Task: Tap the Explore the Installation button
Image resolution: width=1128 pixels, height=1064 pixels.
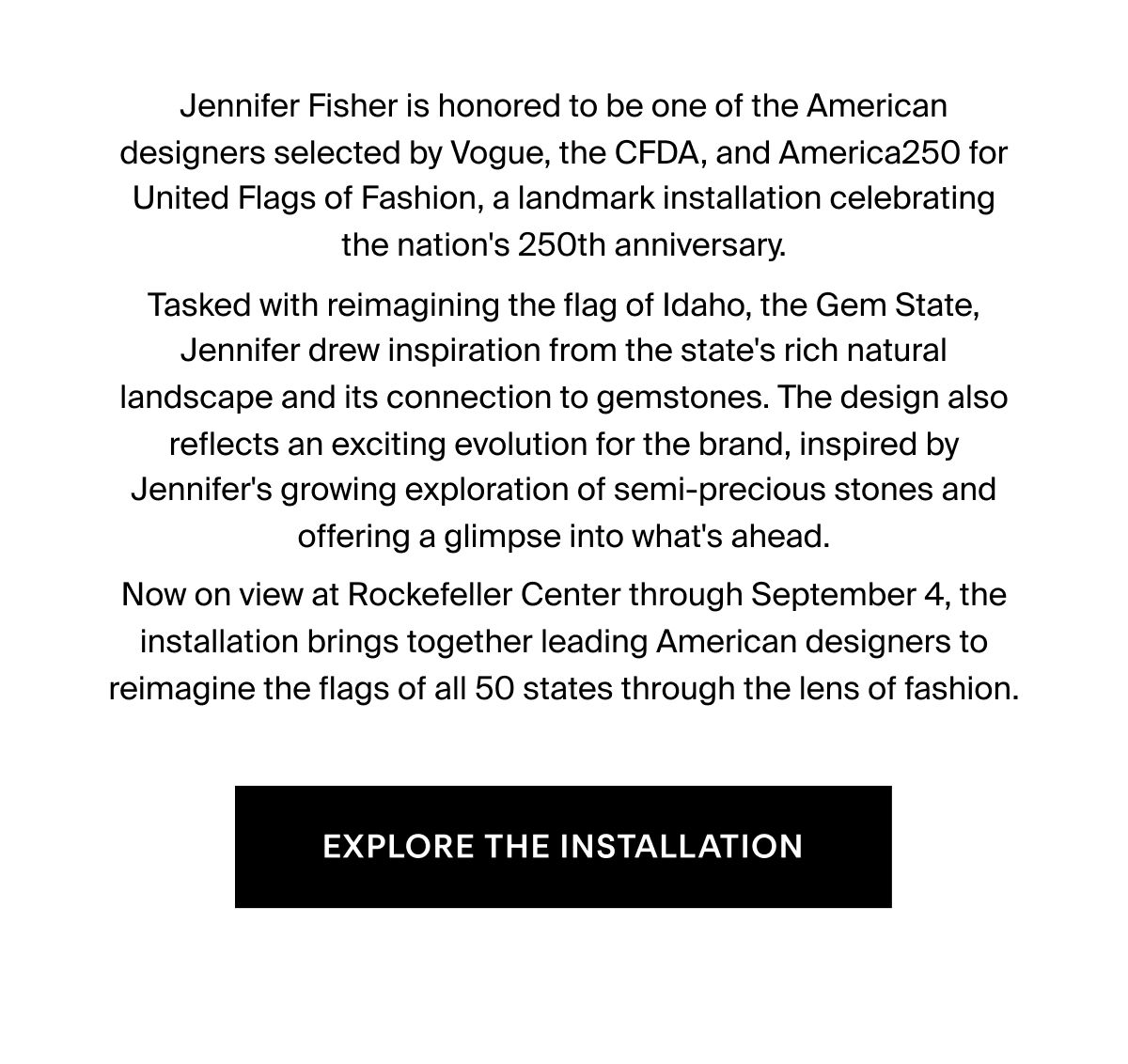Action: tap(563, 847)
